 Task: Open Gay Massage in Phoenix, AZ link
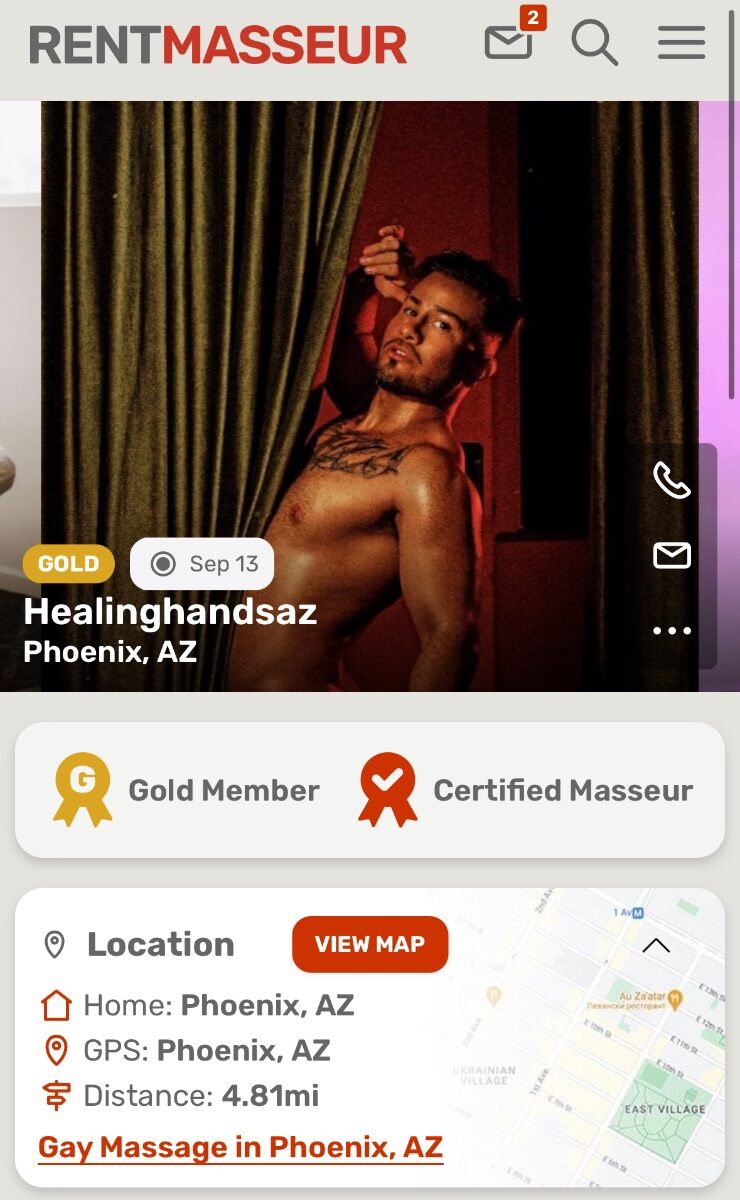click(x=240, y=1147)
